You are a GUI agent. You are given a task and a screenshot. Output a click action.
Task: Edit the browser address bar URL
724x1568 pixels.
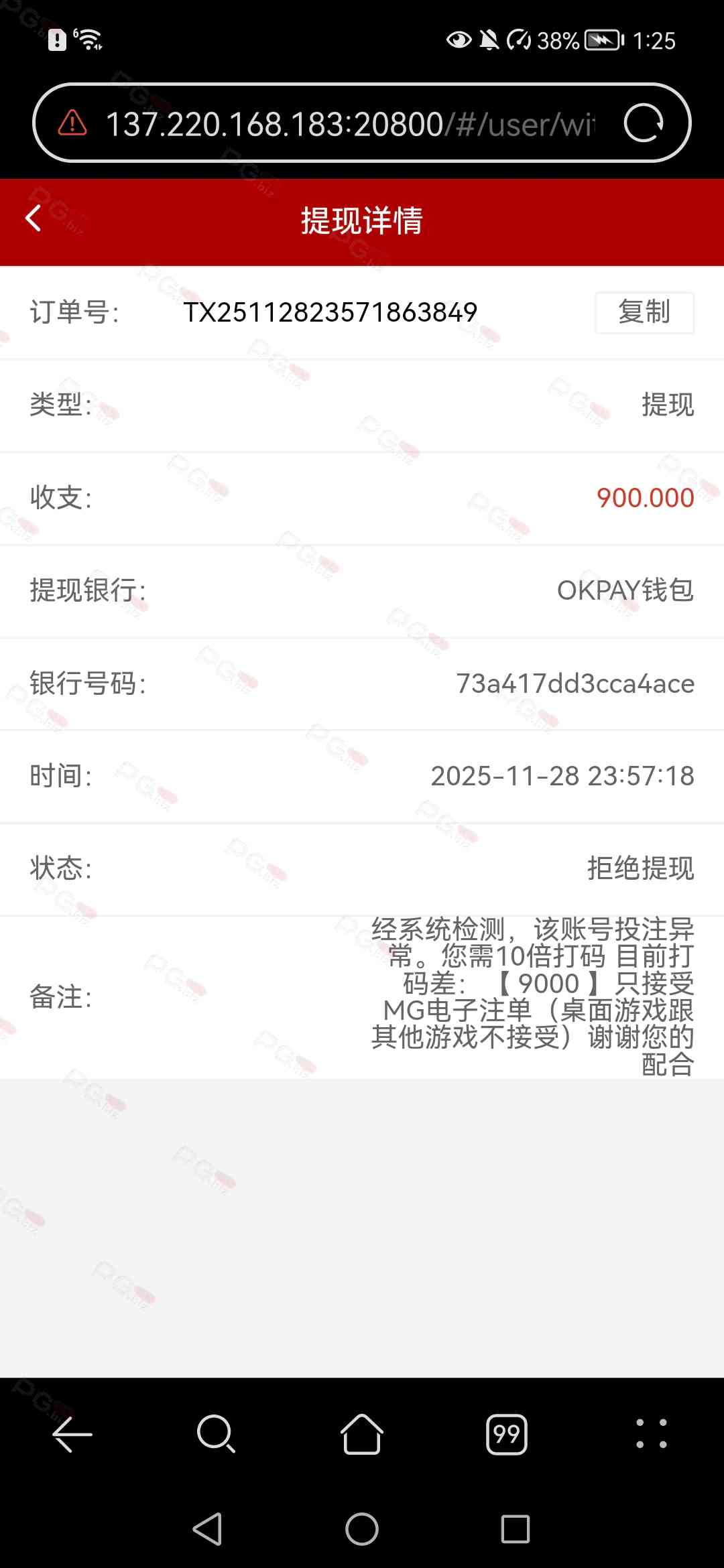tap(349, 124)
